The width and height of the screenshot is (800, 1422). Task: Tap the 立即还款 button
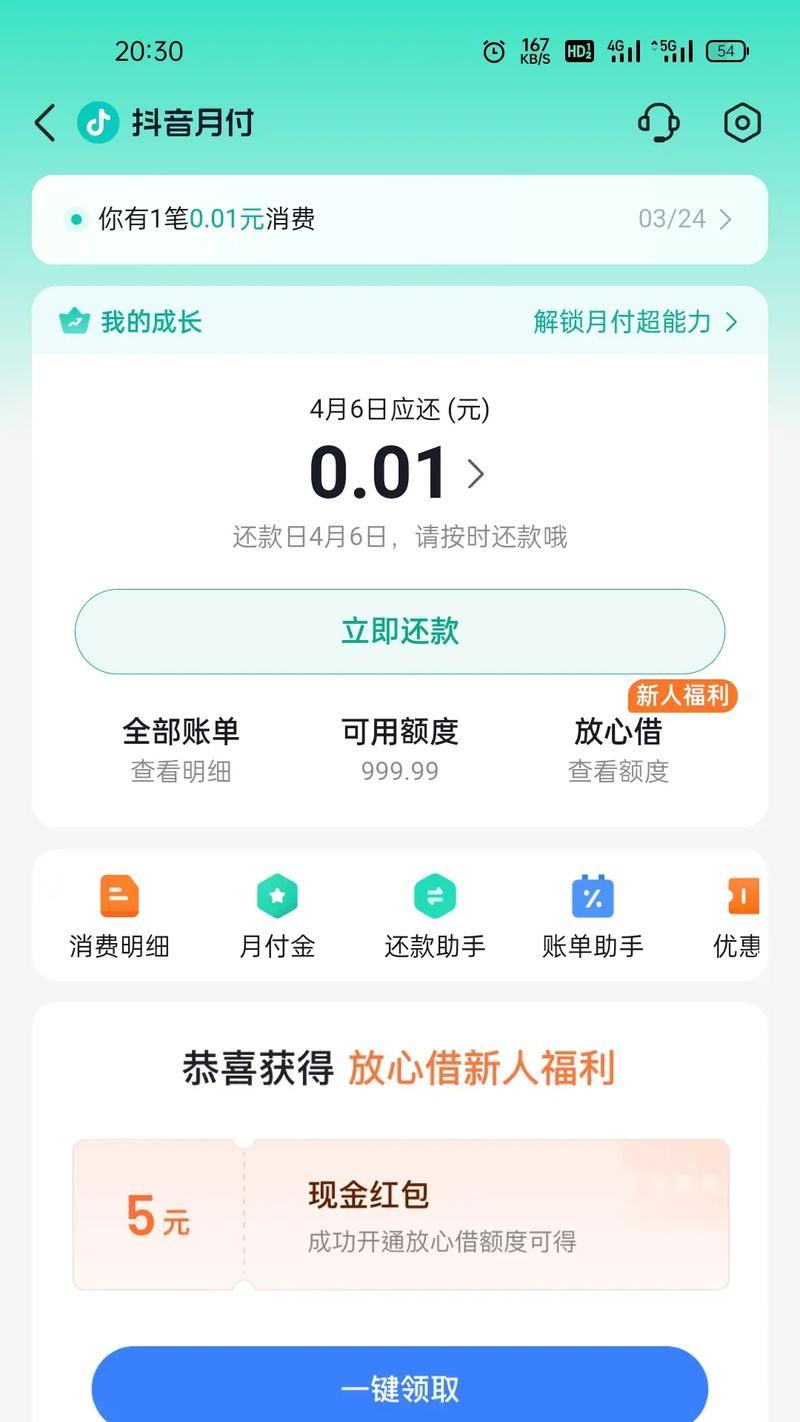(x=400, y=631)
